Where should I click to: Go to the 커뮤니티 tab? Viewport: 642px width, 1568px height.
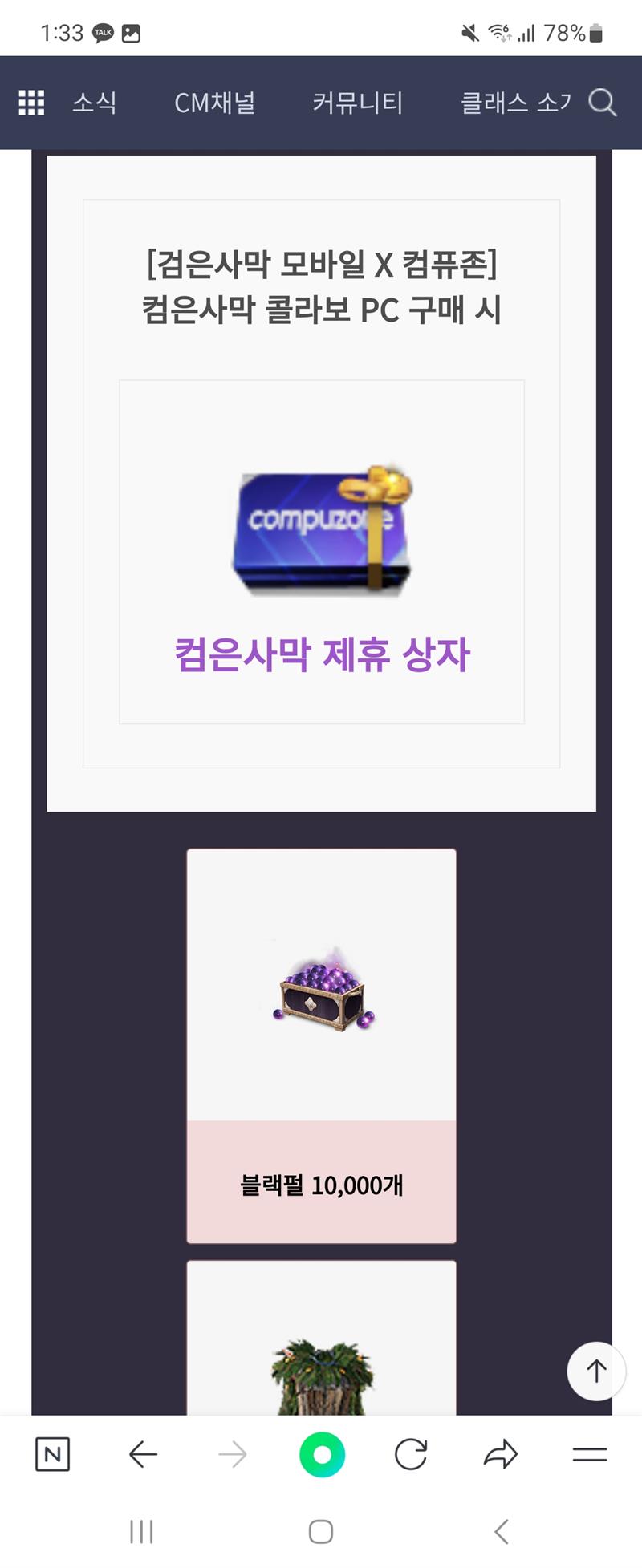point(357,103)
